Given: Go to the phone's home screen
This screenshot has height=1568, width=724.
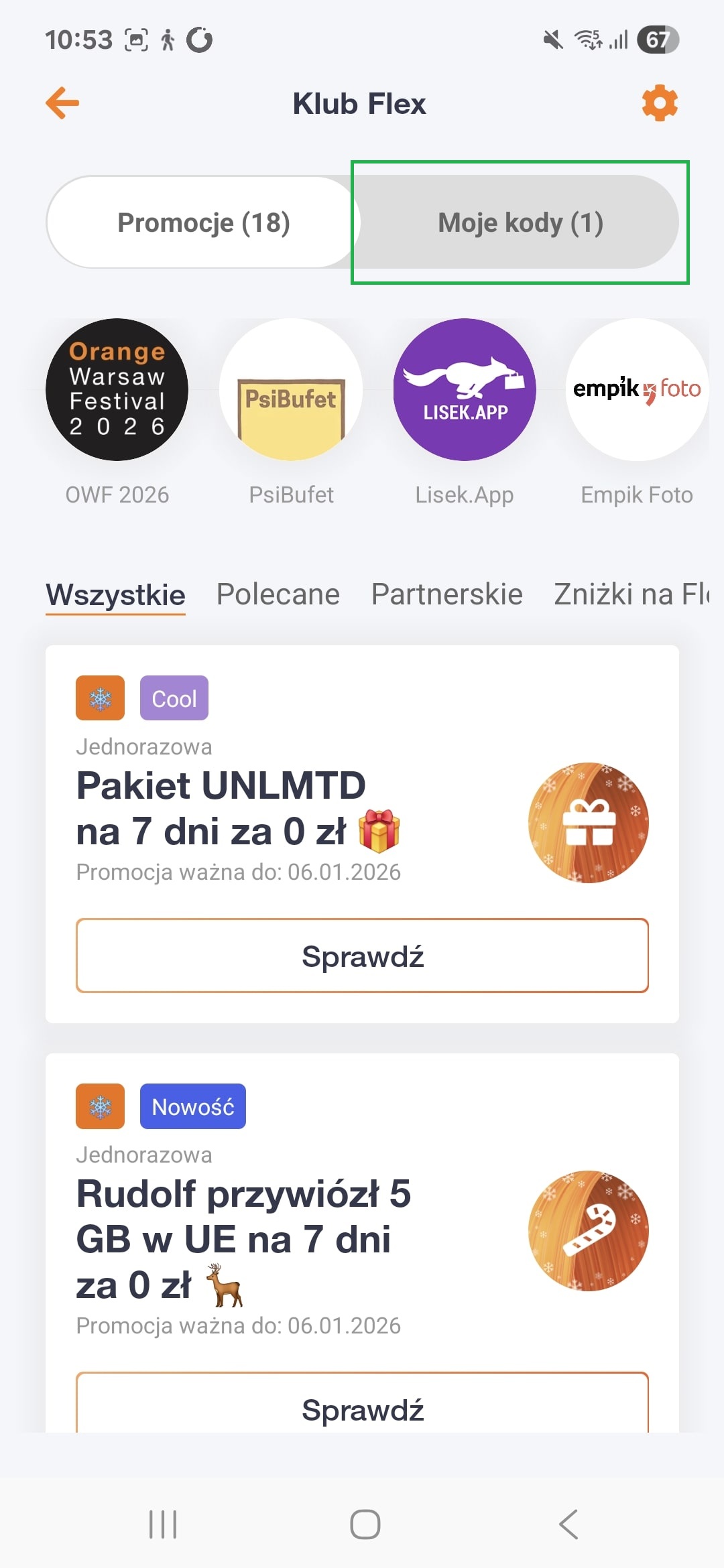Looking at the screenshot, I should pyautogui.click(x=365, y=1524).
